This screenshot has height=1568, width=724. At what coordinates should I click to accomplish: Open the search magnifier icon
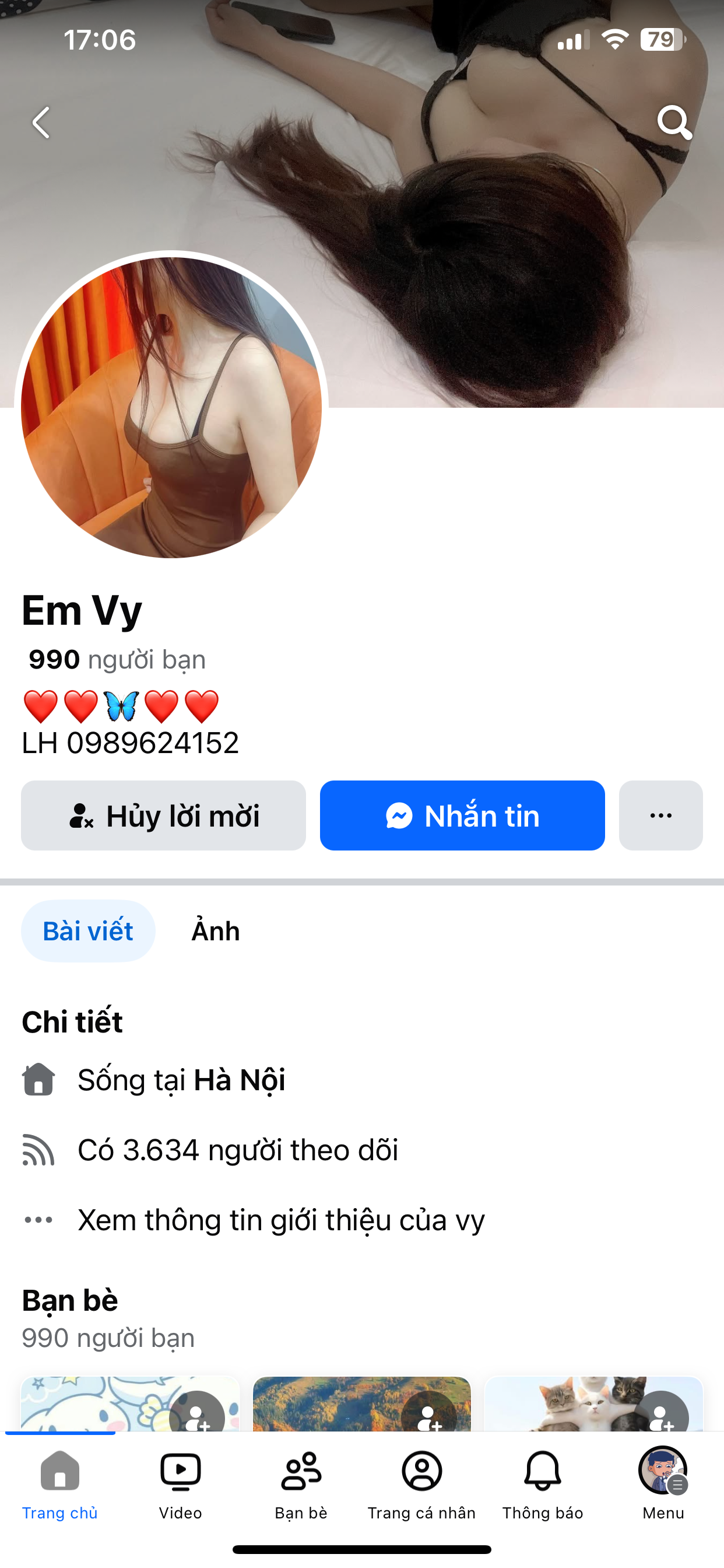(x=674, y=123)
